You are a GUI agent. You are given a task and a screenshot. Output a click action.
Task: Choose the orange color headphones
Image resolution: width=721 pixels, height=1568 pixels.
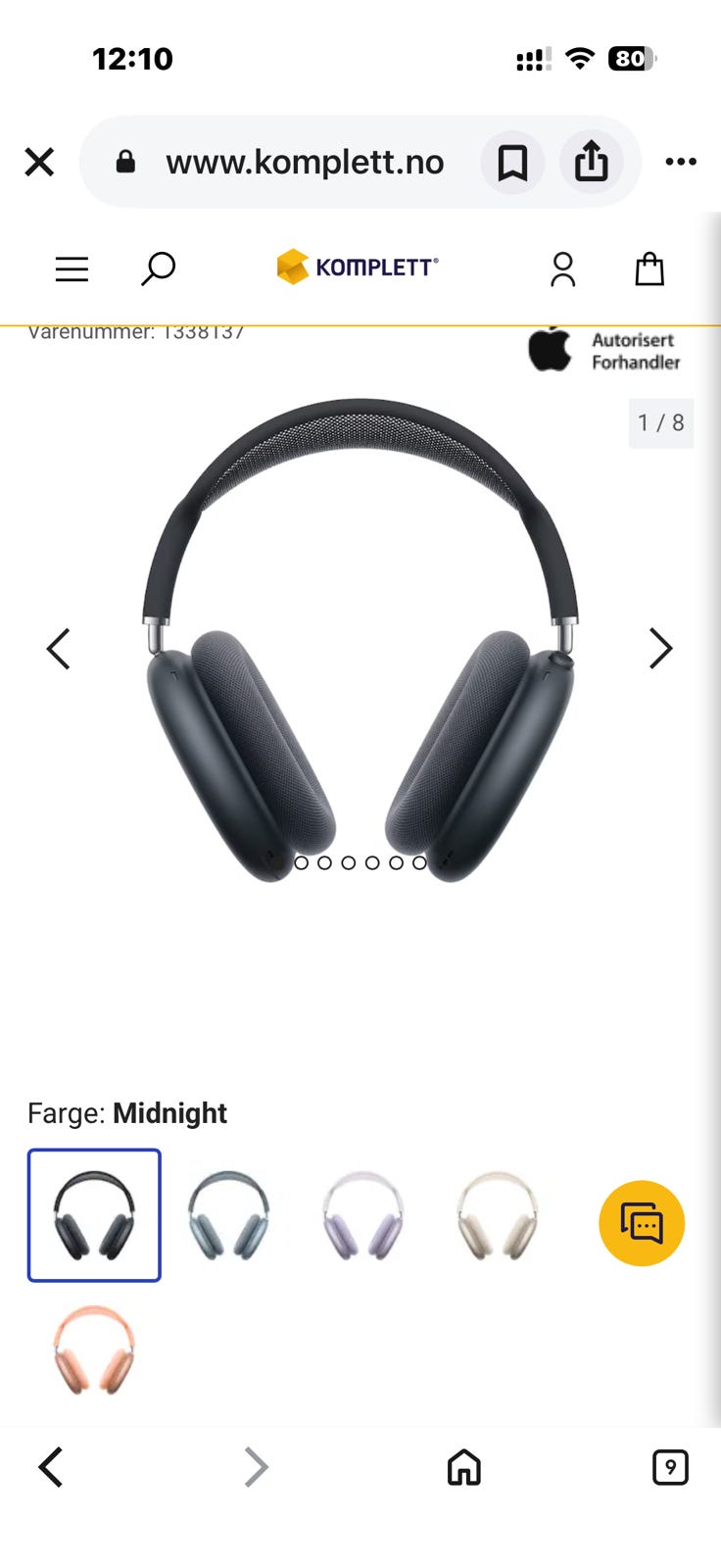coord(94,1349)
